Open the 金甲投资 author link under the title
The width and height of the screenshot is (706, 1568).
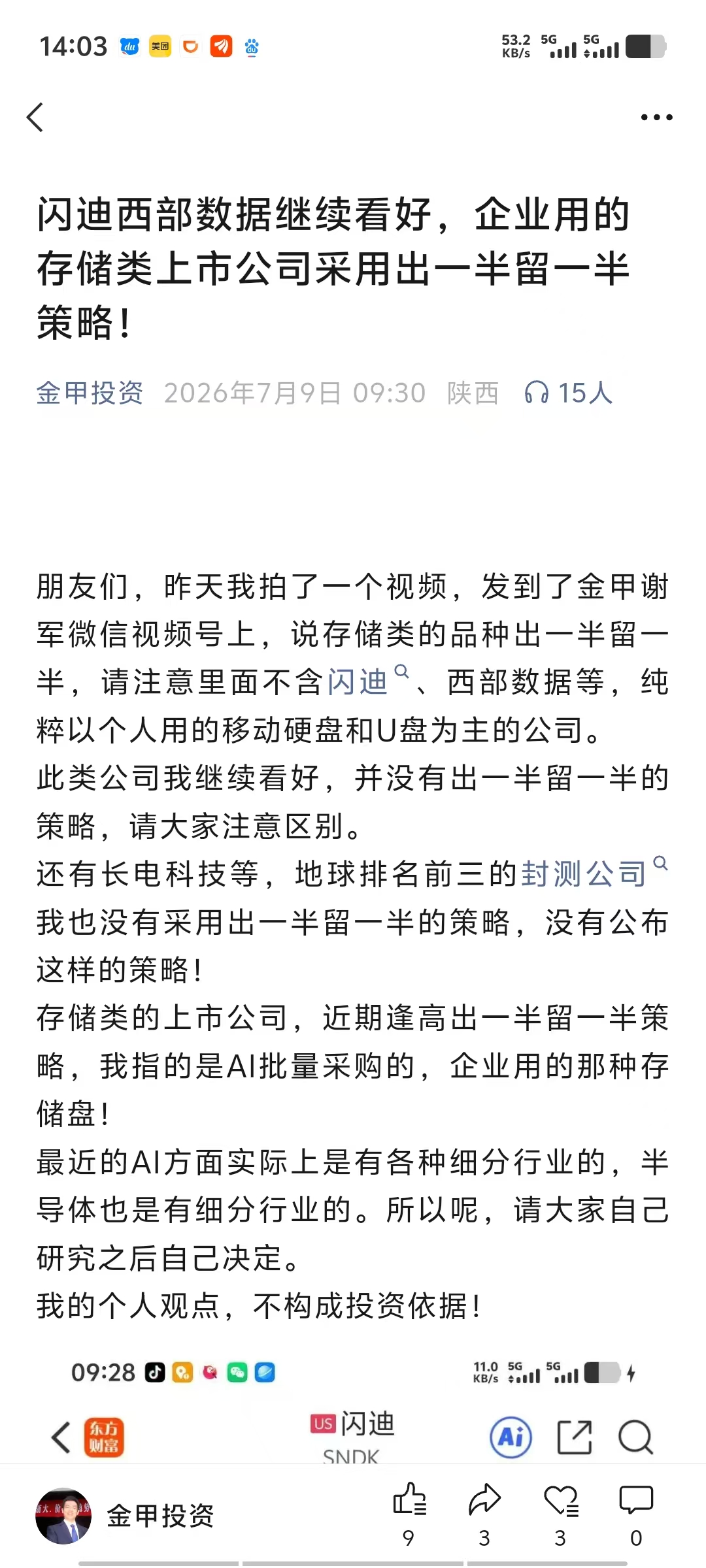click(x=90, y=393)
